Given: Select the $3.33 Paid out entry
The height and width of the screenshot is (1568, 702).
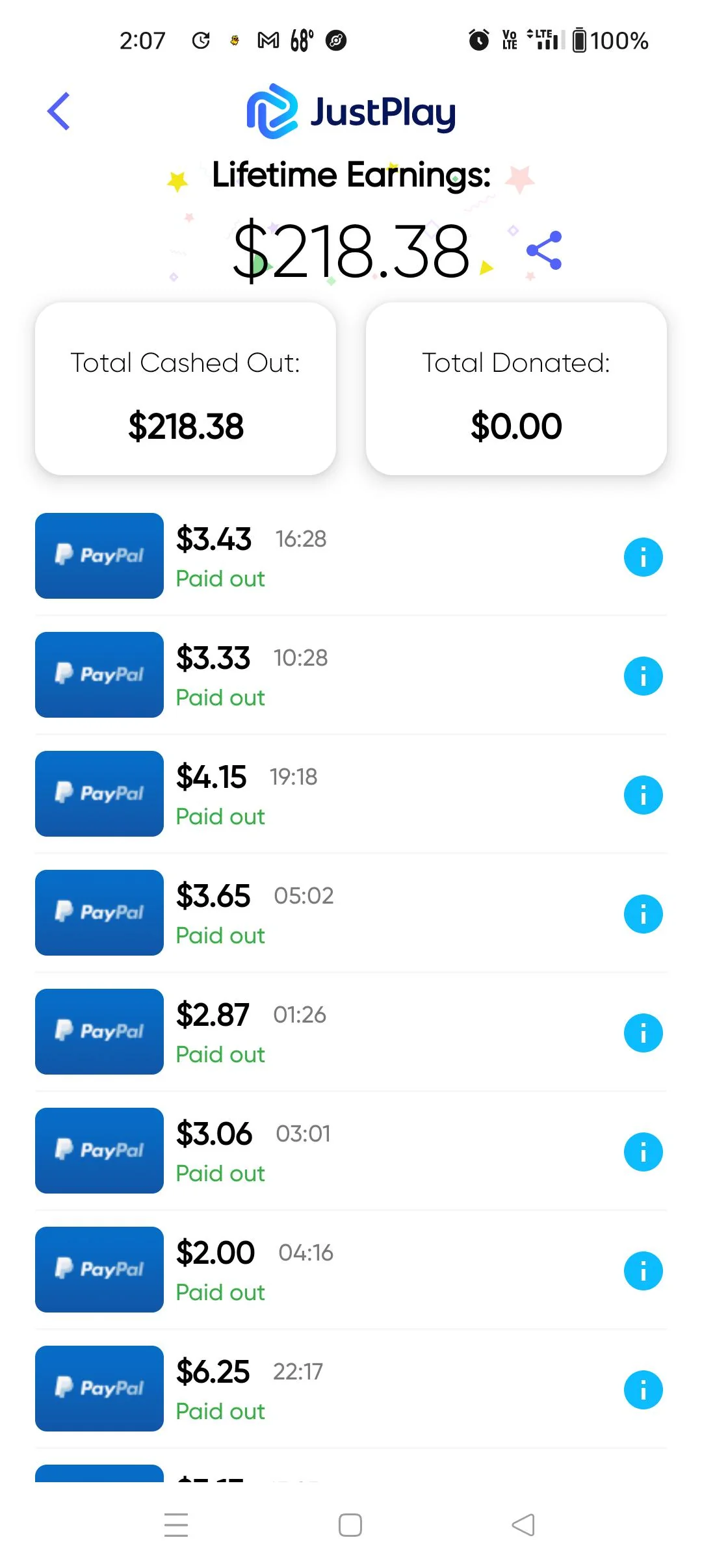Looking at the screenshot, I should tap(220, 697).
